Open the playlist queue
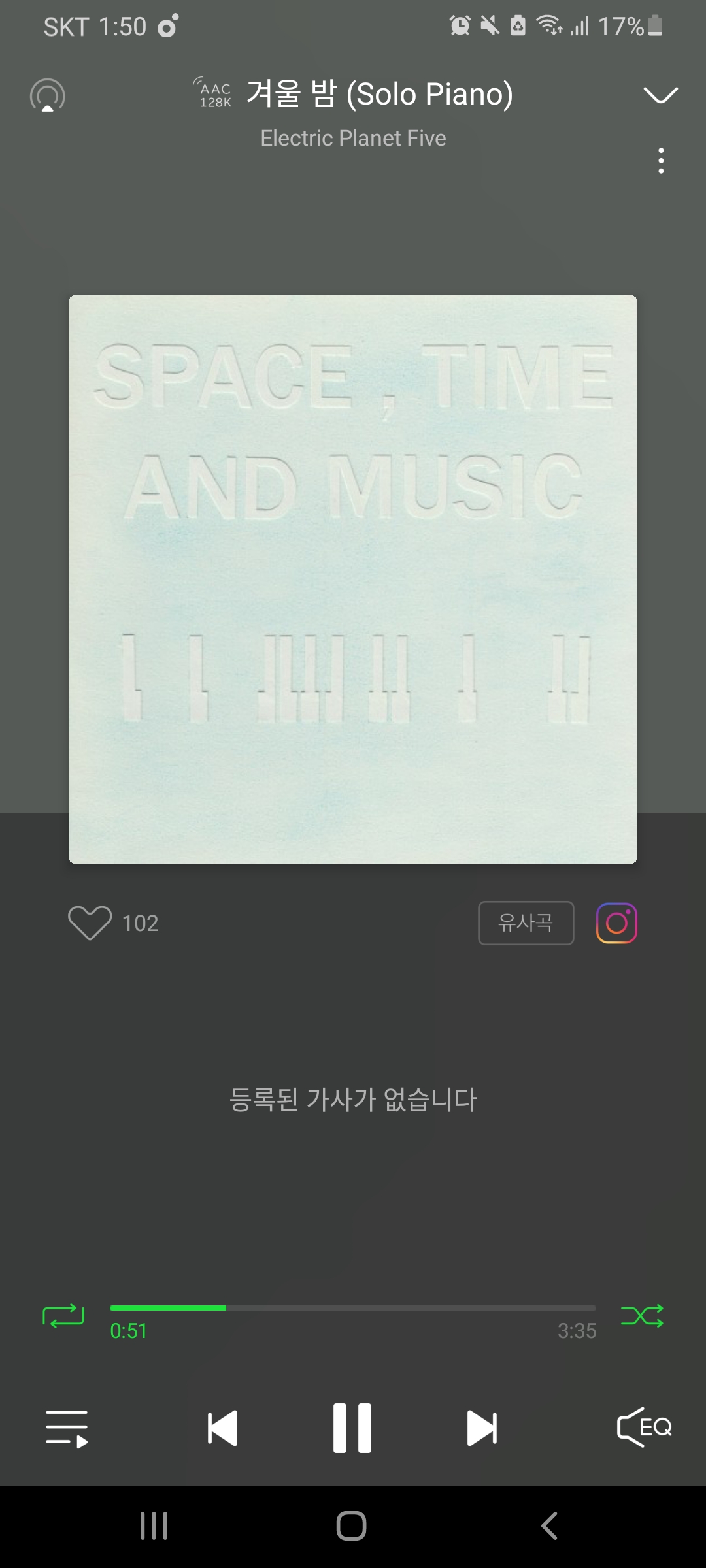The width and height of the screenshot is (706, 1568). [x=67, y=1428]
